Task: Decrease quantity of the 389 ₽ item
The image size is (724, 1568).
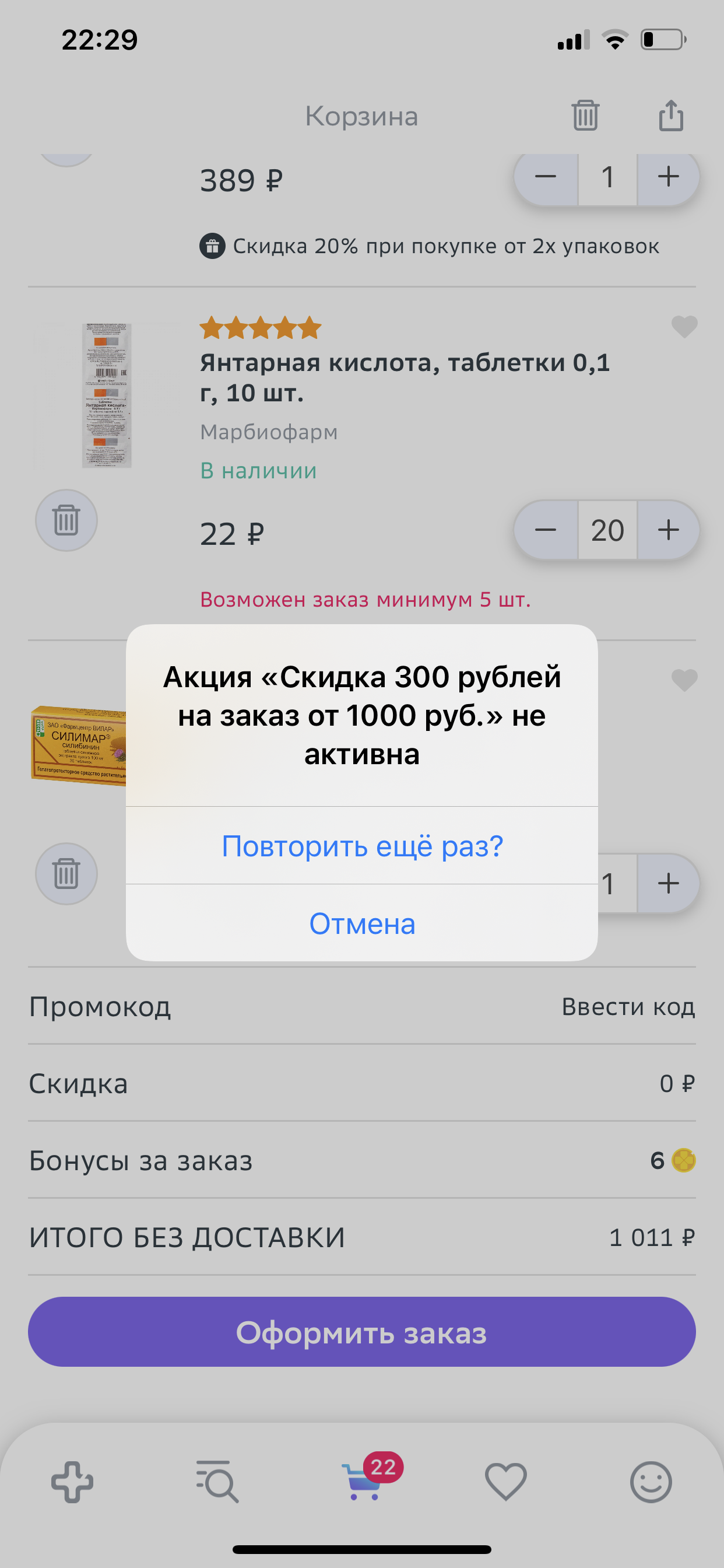Action: point(546,177)
